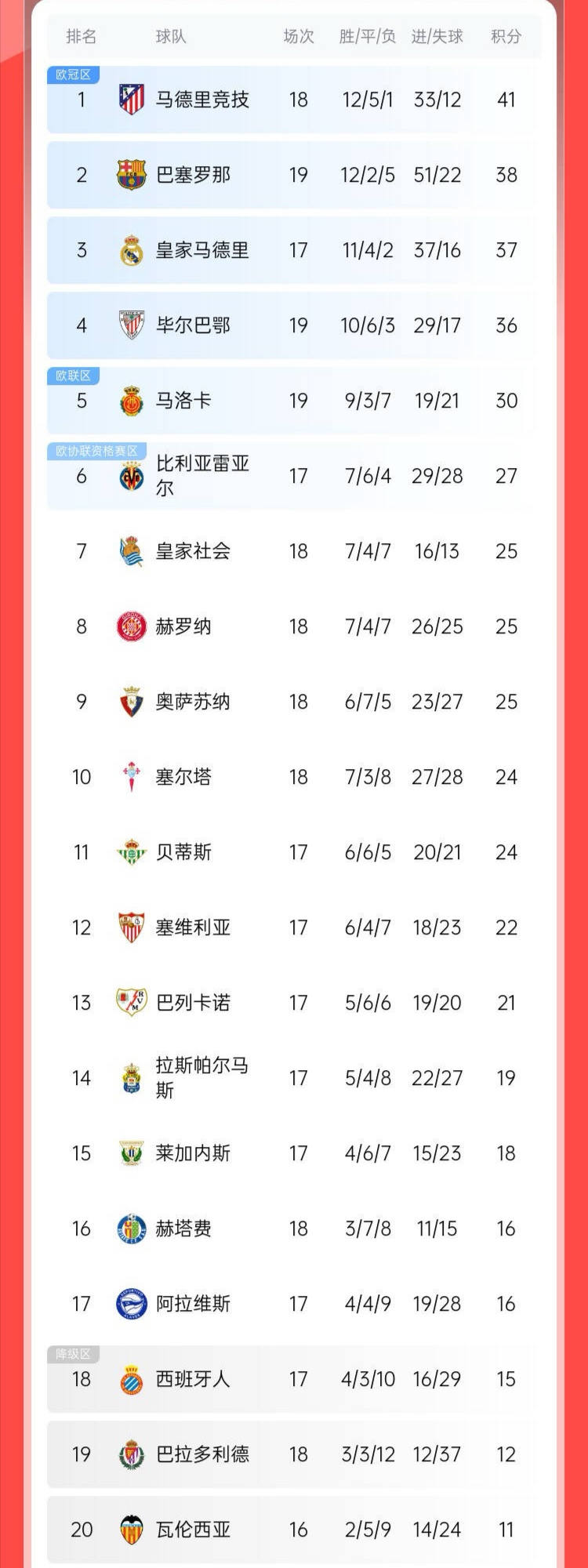This screenshot has width=588, height=1568.
Task: Click the 场次 column header
Action: (x=297, y=36)
